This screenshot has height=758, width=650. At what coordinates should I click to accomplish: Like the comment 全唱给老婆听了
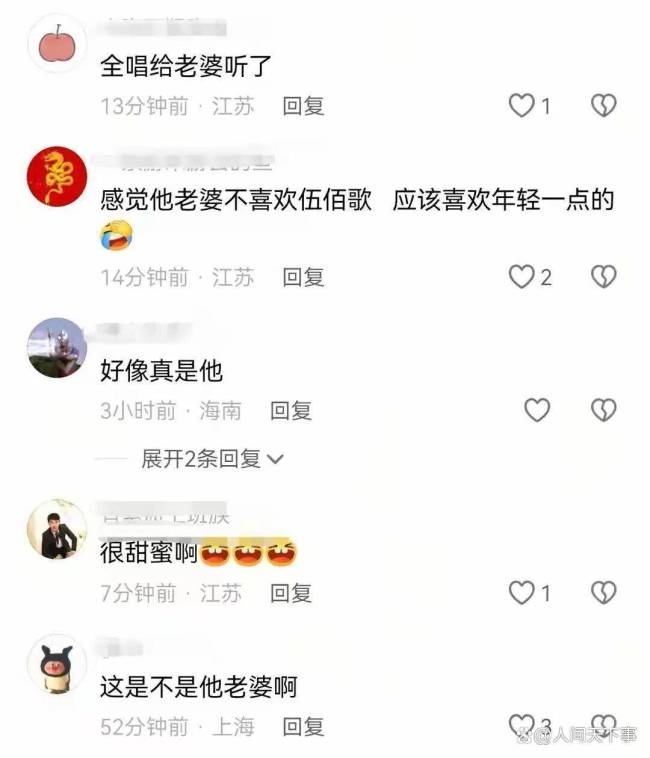(x=522, y=106)
